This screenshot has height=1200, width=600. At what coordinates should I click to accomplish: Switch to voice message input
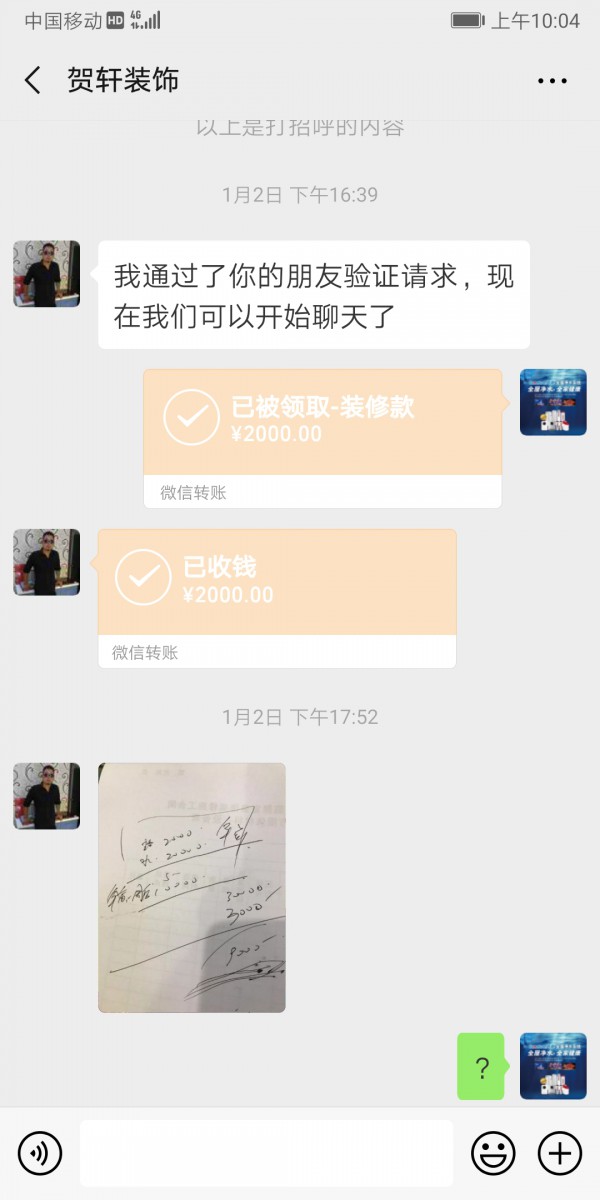(x=40, y=1153)
